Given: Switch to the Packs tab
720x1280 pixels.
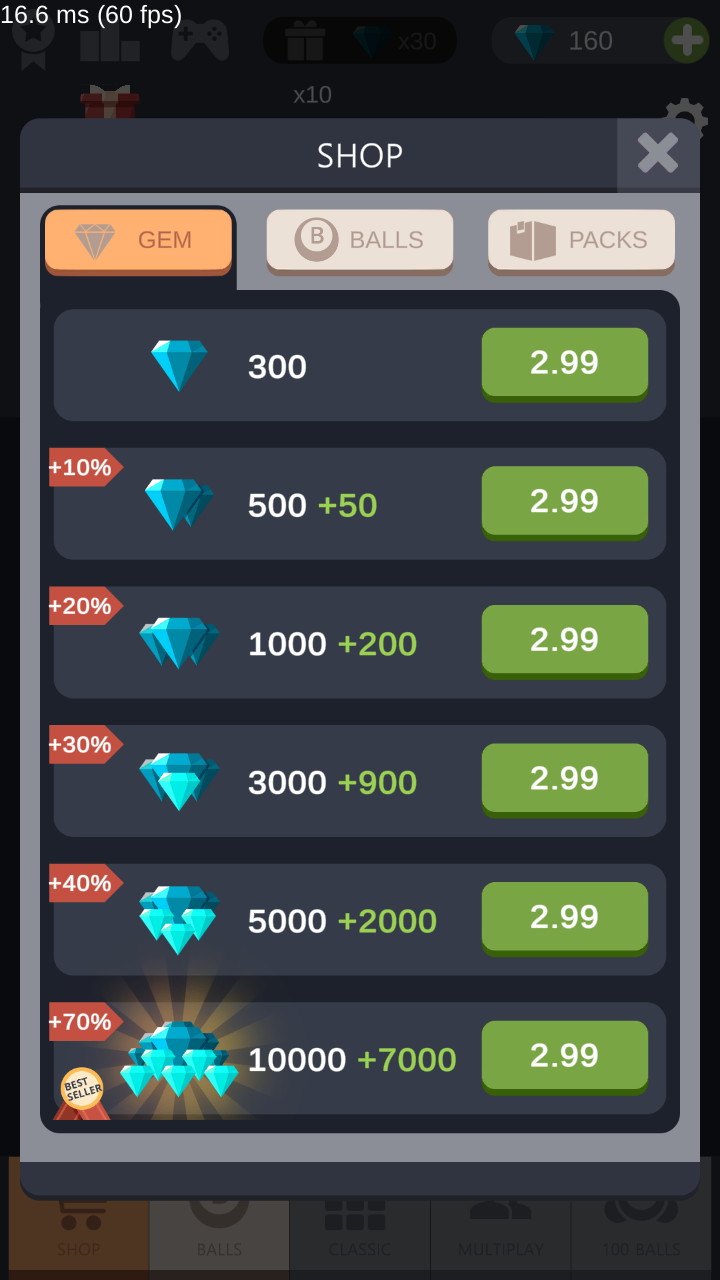Looking at the screenshot, I should click(581, 240).
